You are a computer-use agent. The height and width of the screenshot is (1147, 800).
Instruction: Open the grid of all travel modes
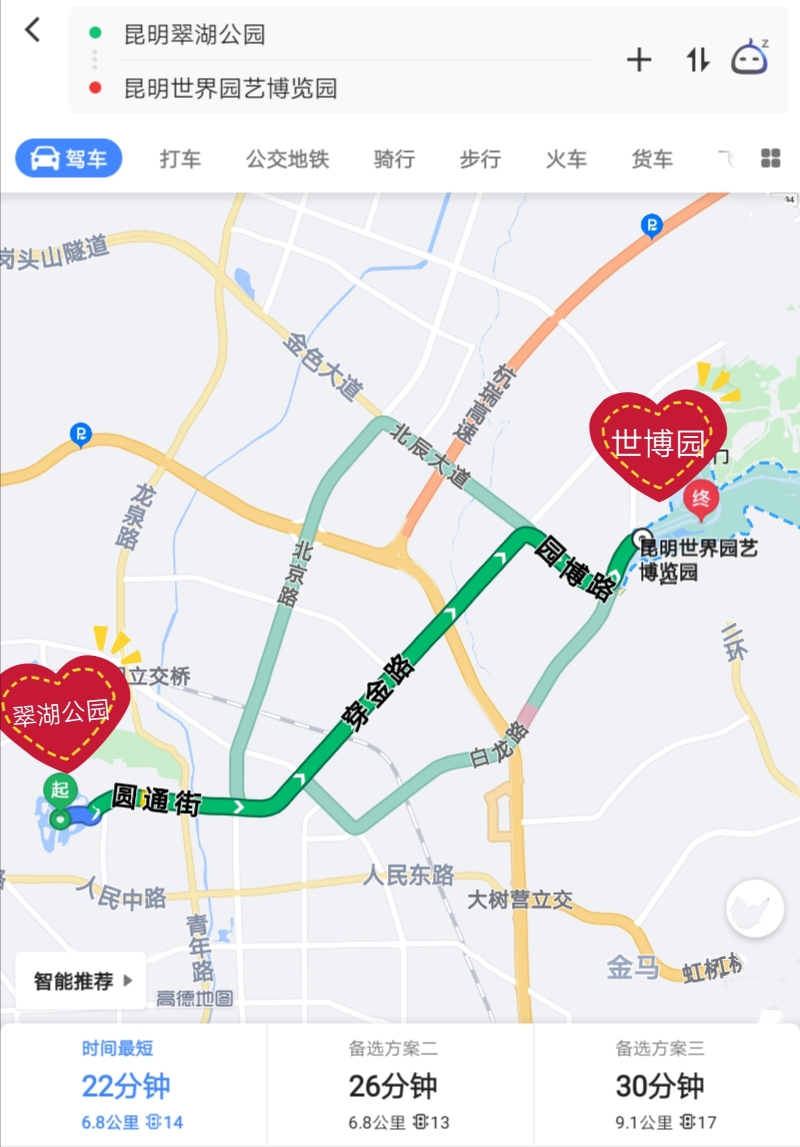[770, 158]
